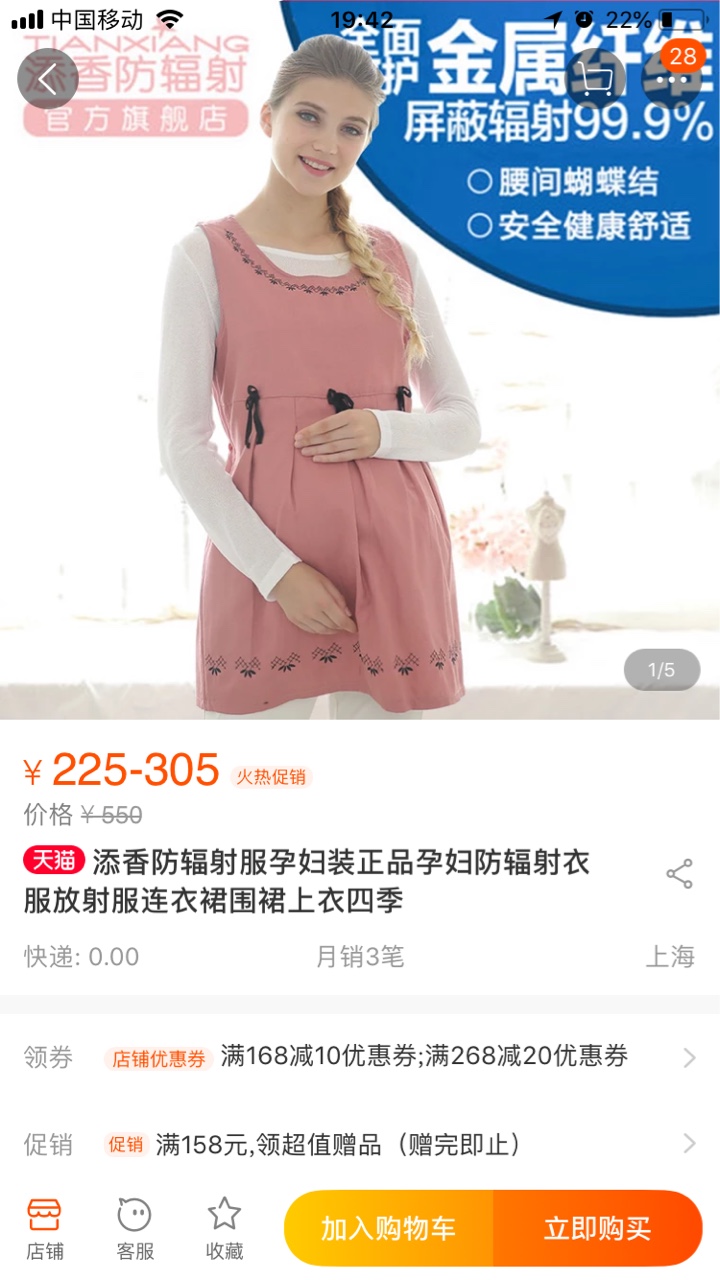720x1280 pixels.
Task: Open the 领券 store coupons row
Action: pyautogui.click(x=360, y=1057)
